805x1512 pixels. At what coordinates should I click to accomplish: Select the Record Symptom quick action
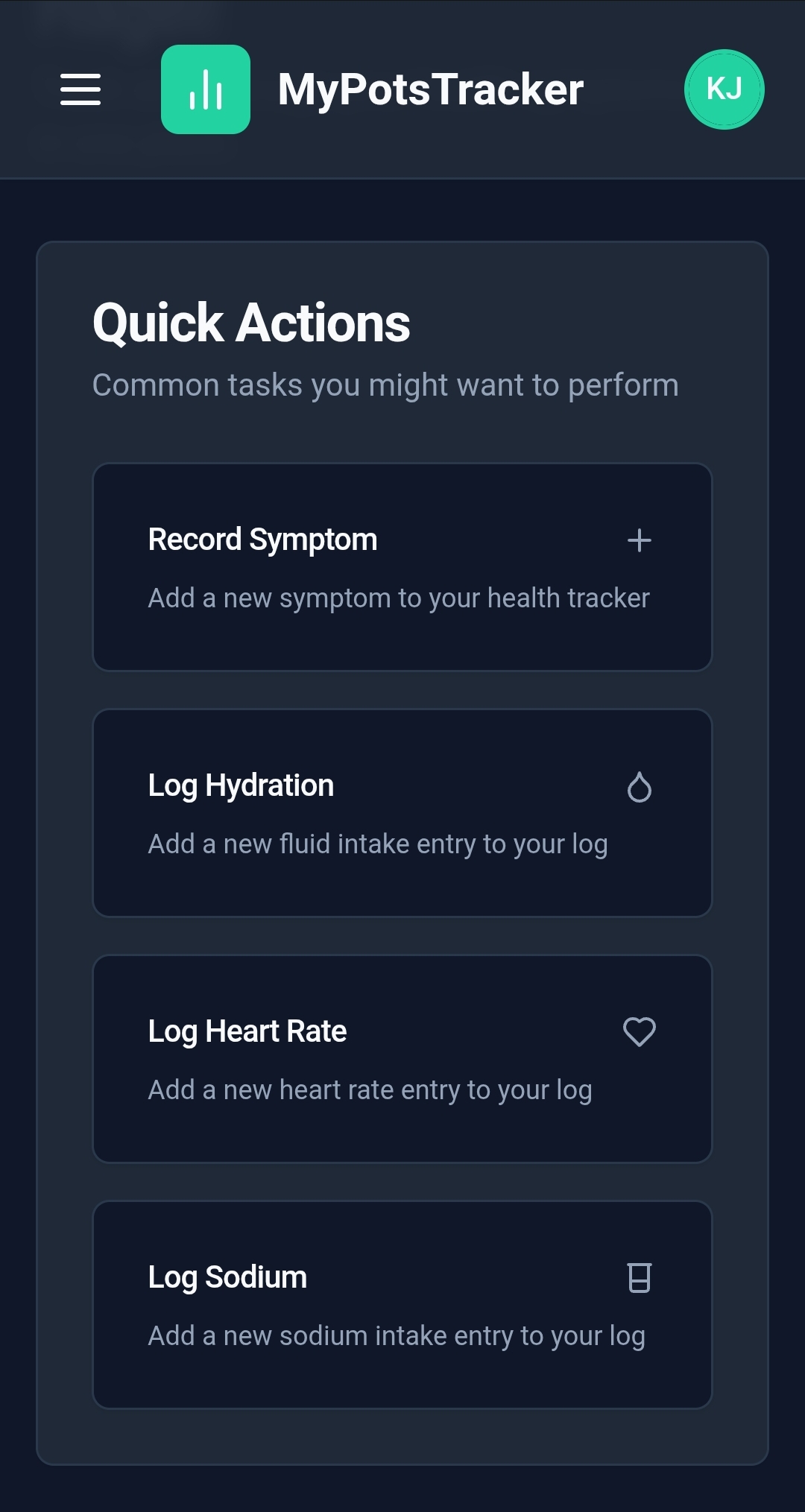coord(402,566)
